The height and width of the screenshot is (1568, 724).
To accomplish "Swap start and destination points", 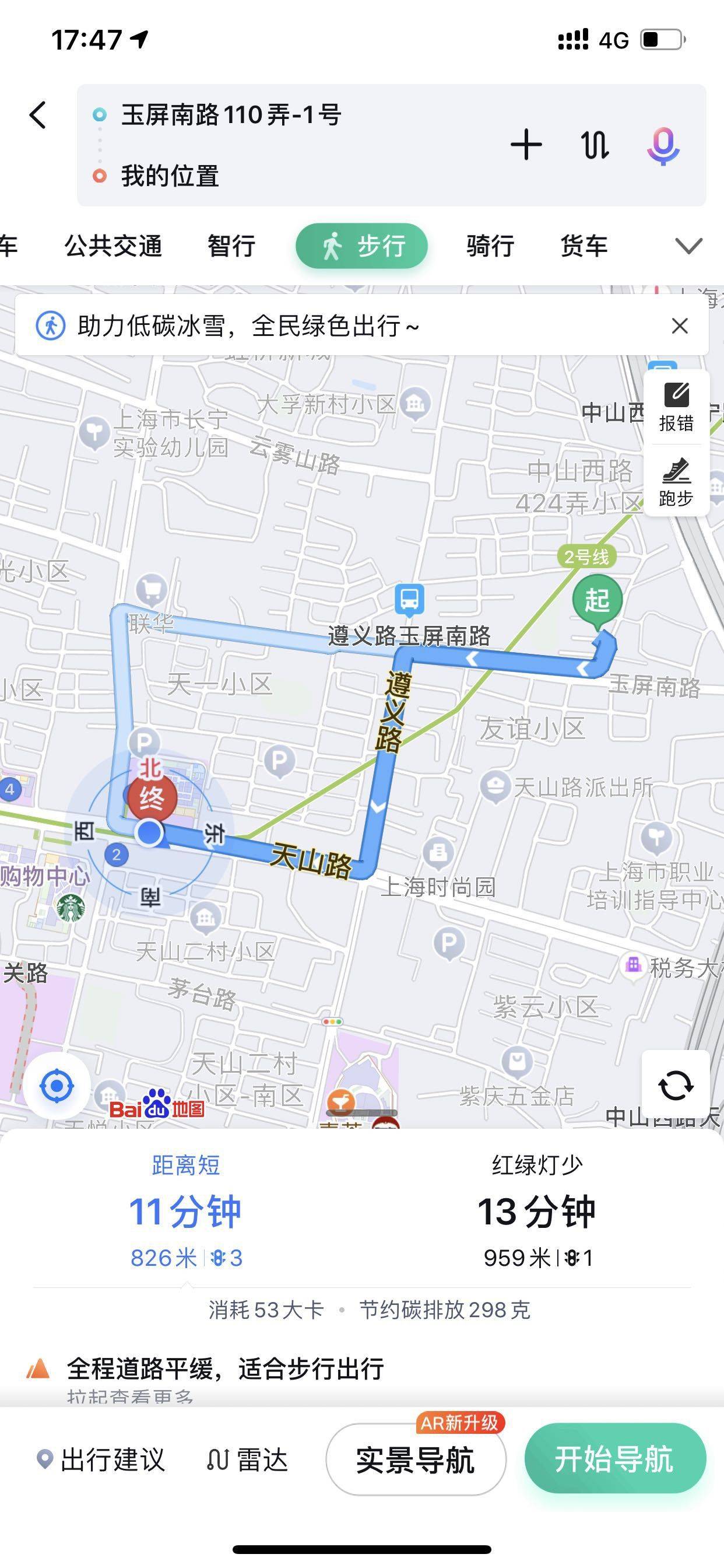I will tap(595, 145).
